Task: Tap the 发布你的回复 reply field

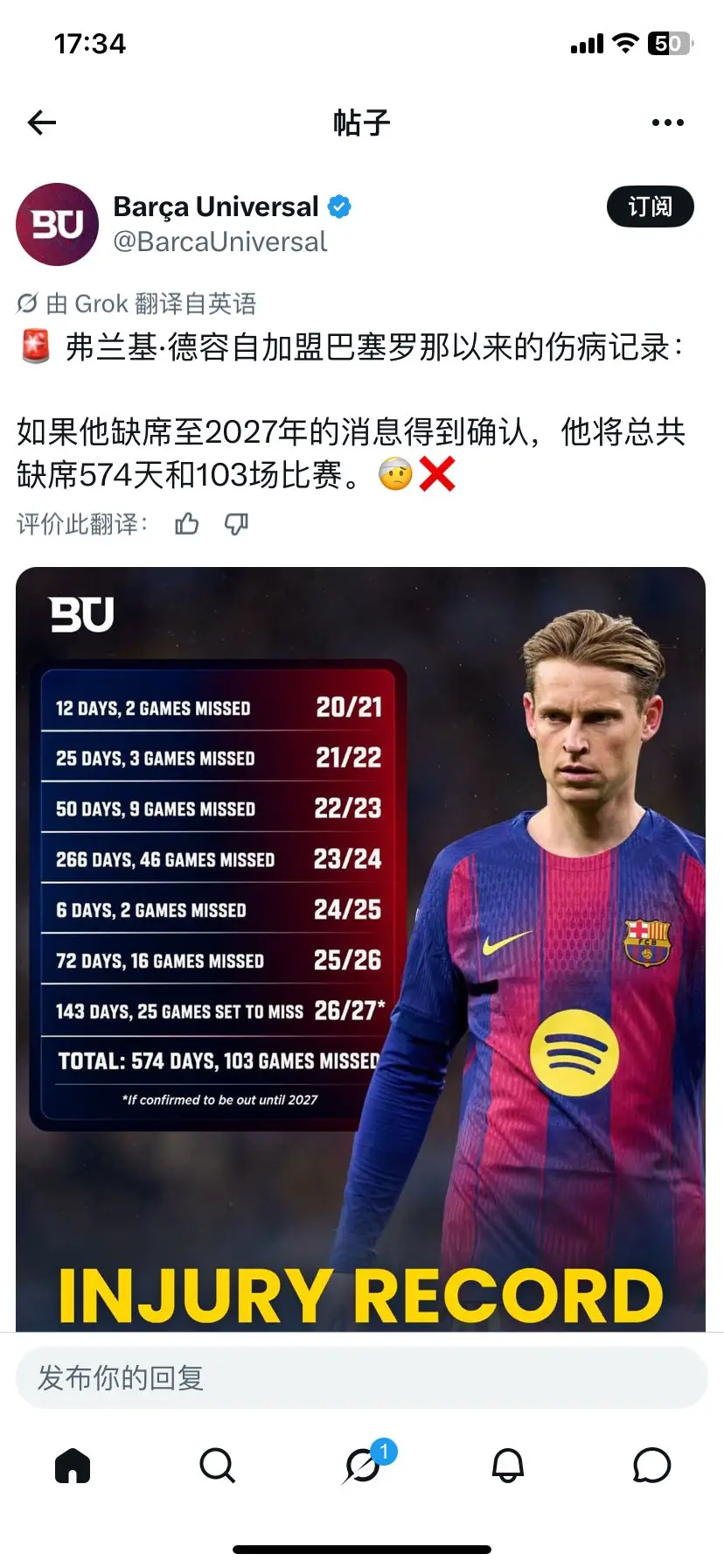Action: coord(361,1378)
